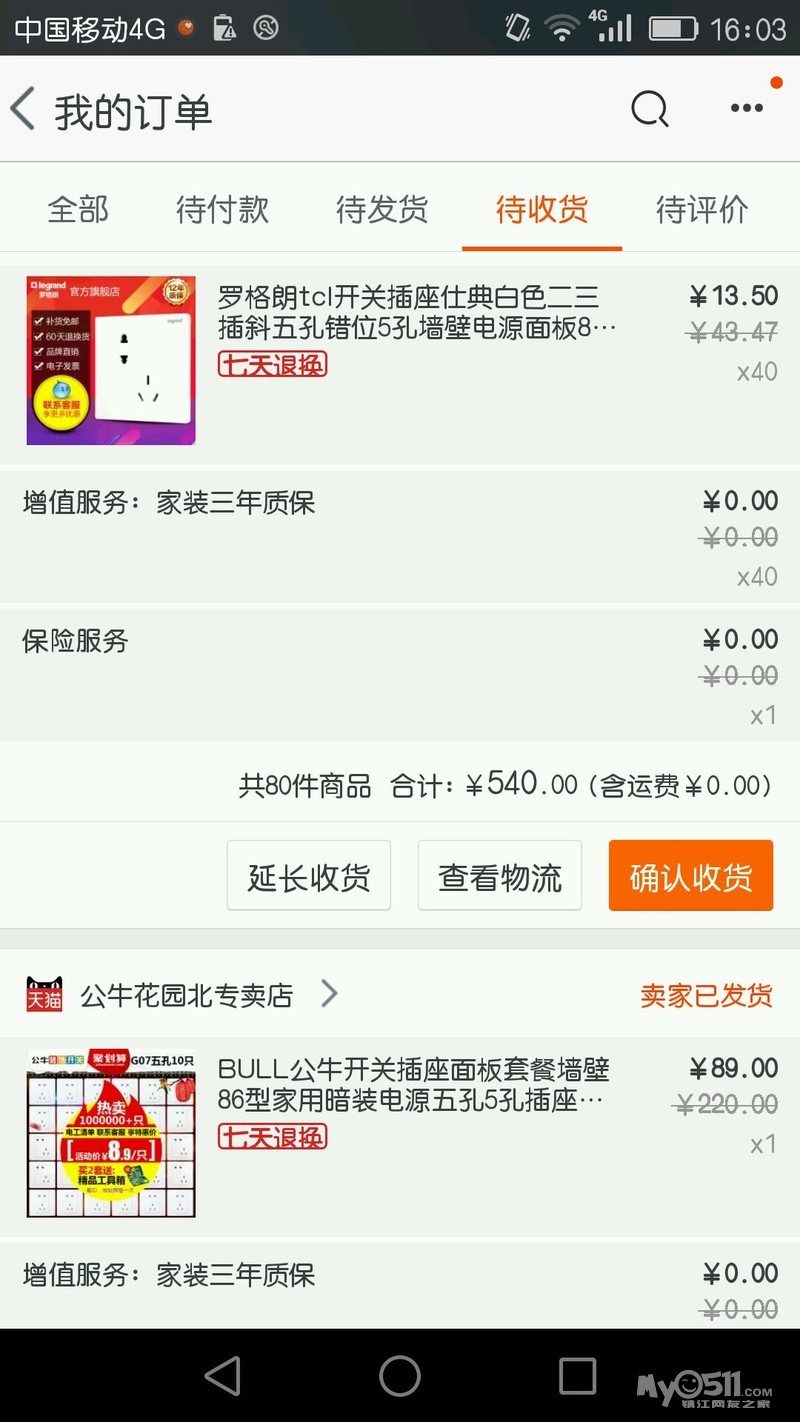The image size is (800, 1422).
Task: Tap 延长收货 to extend receipt time
Action: (309, 876)
